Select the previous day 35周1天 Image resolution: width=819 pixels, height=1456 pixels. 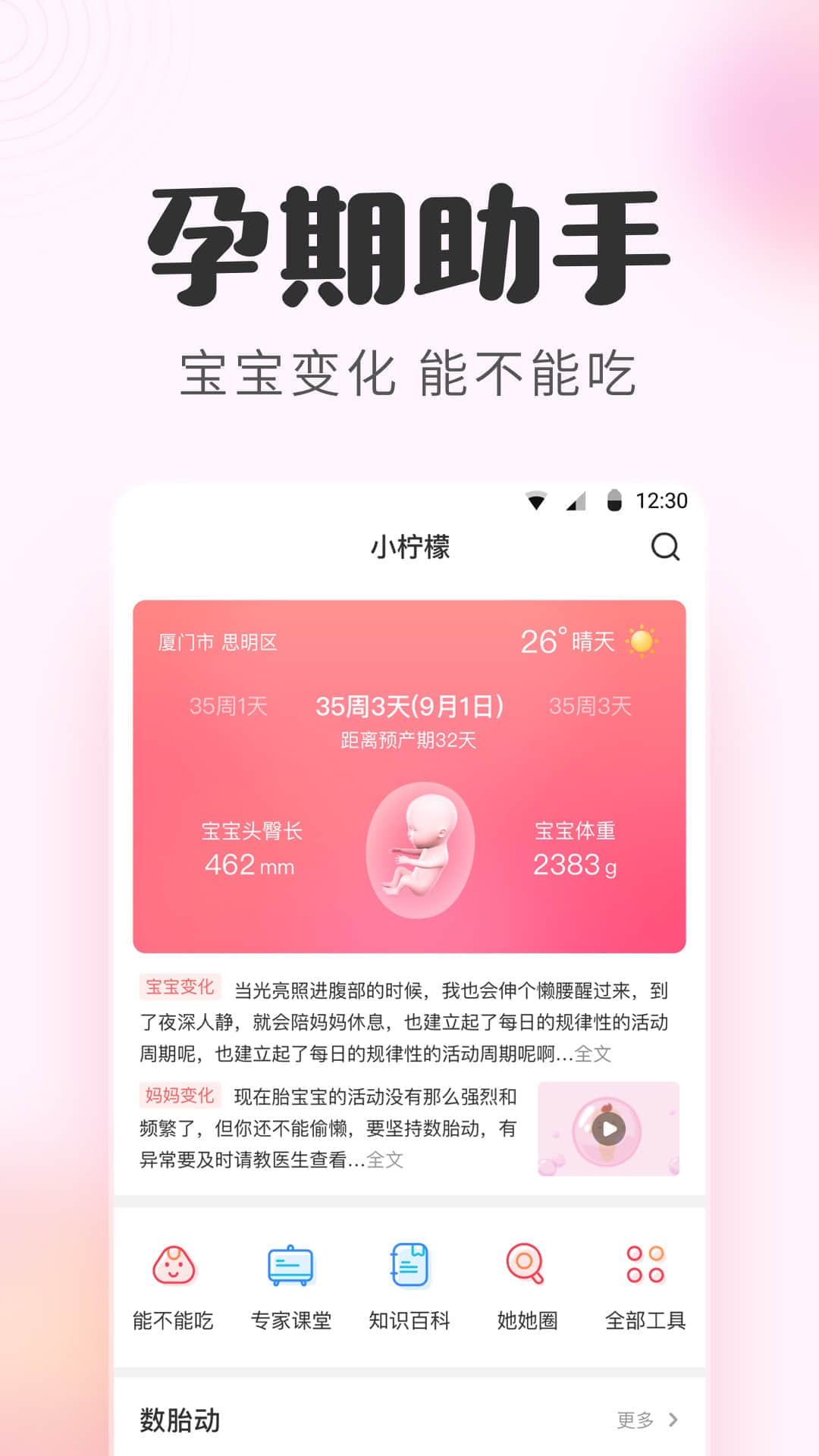229,705
